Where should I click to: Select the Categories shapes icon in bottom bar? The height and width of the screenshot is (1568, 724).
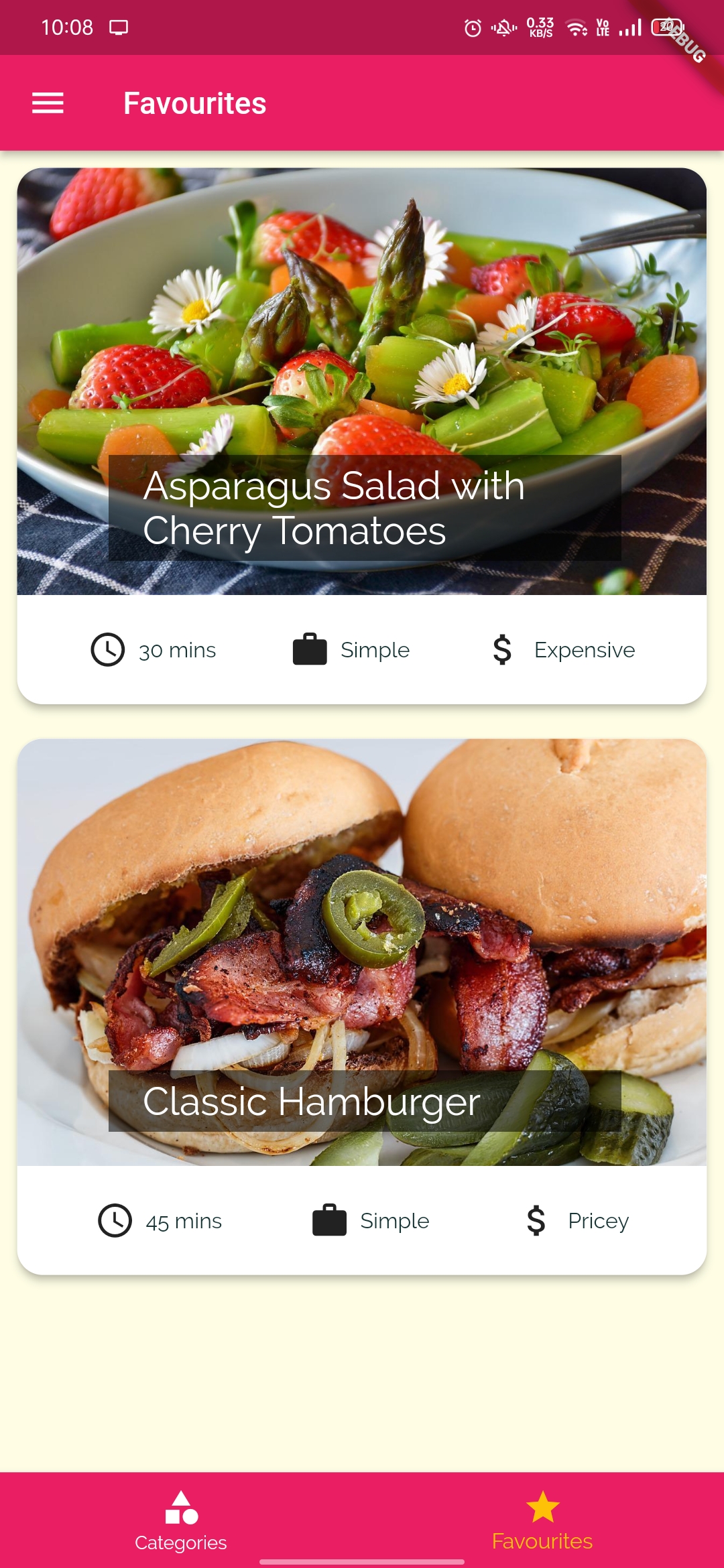181,1505
